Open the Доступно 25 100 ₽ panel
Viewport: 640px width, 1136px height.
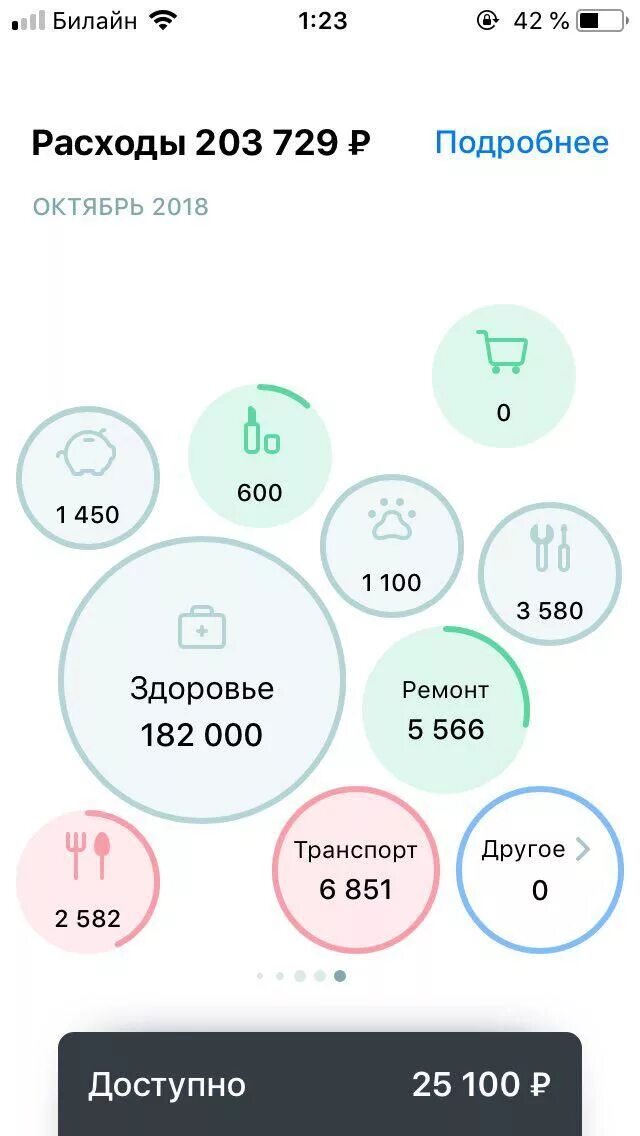(x=320, y=1084)
